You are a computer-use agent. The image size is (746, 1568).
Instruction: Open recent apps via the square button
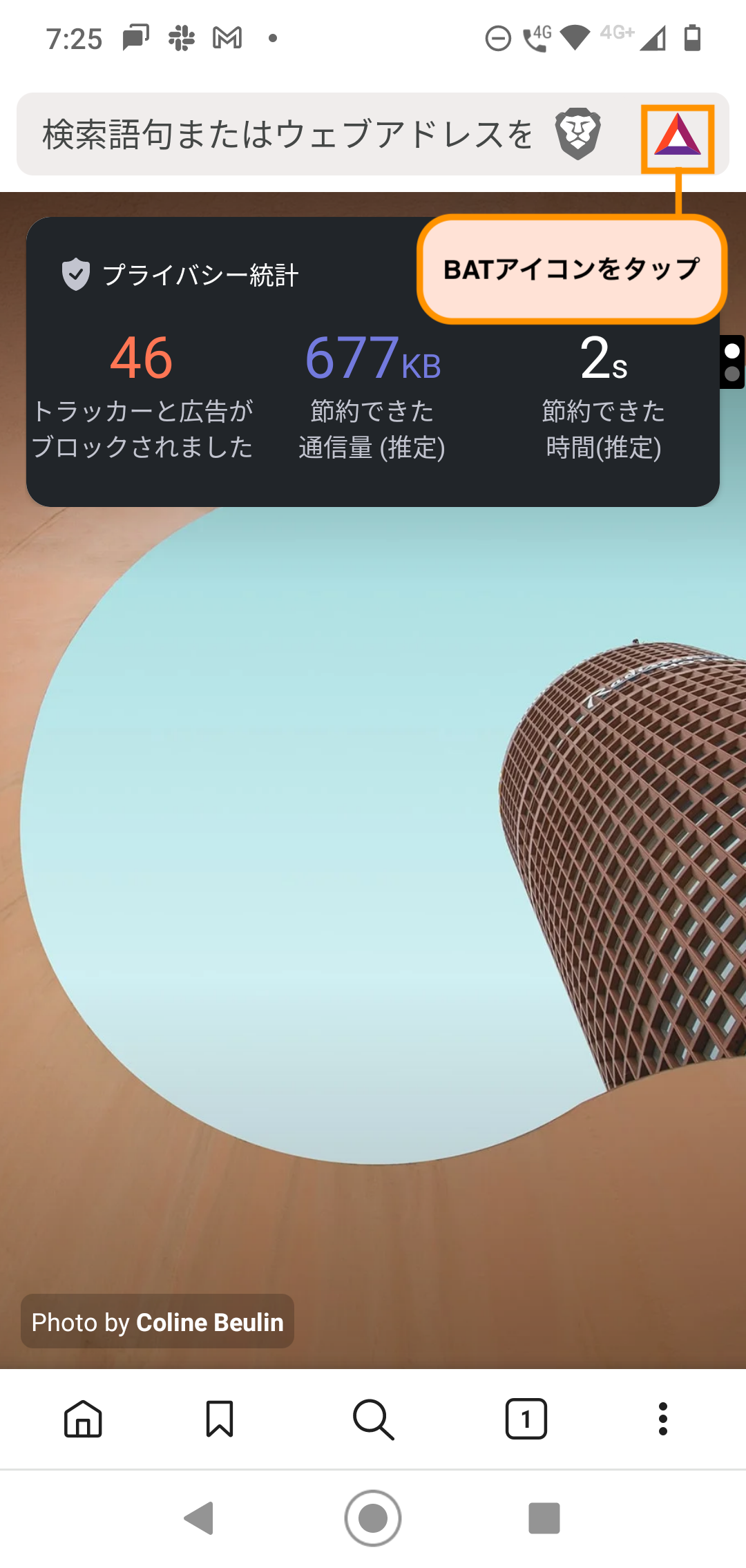tap(544, 1518)
